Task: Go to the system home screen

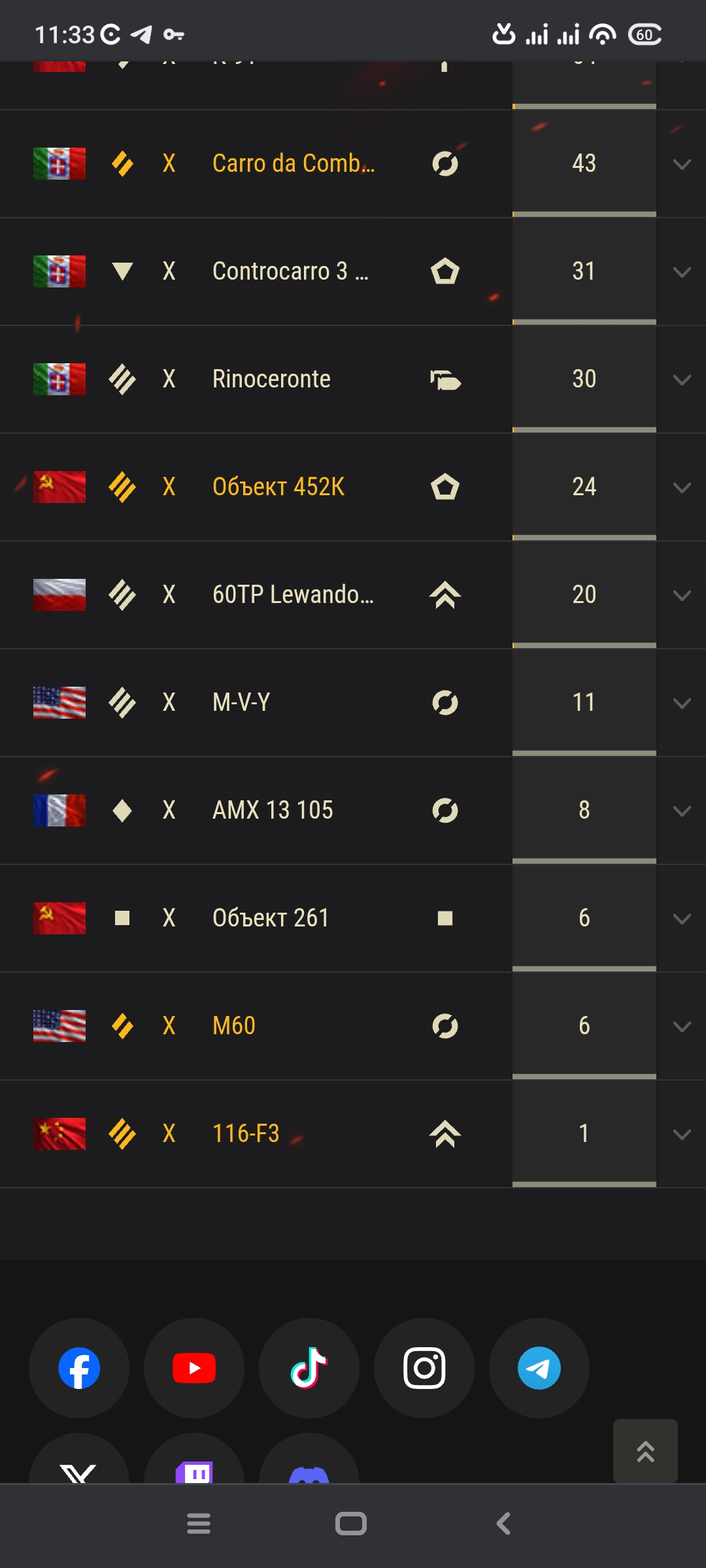Action: point(351,1524)
